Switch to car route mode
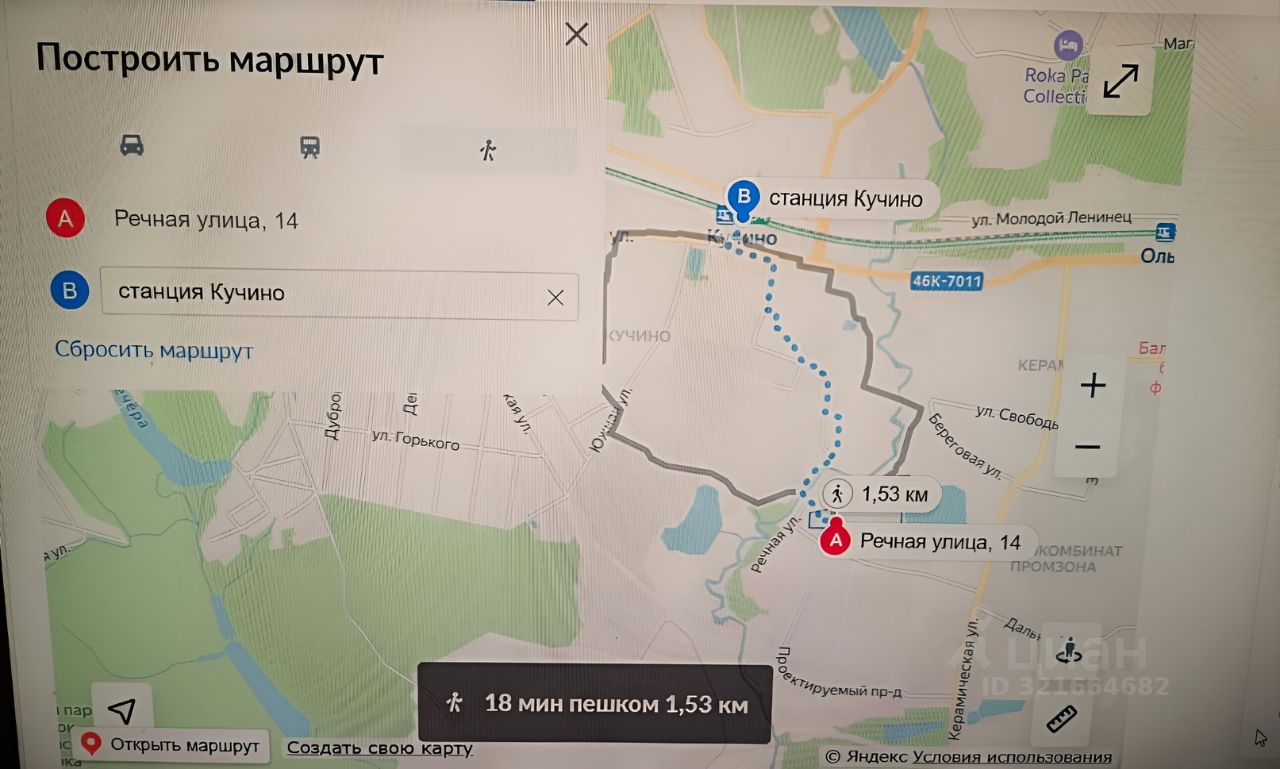 click(x=132, y=146)
